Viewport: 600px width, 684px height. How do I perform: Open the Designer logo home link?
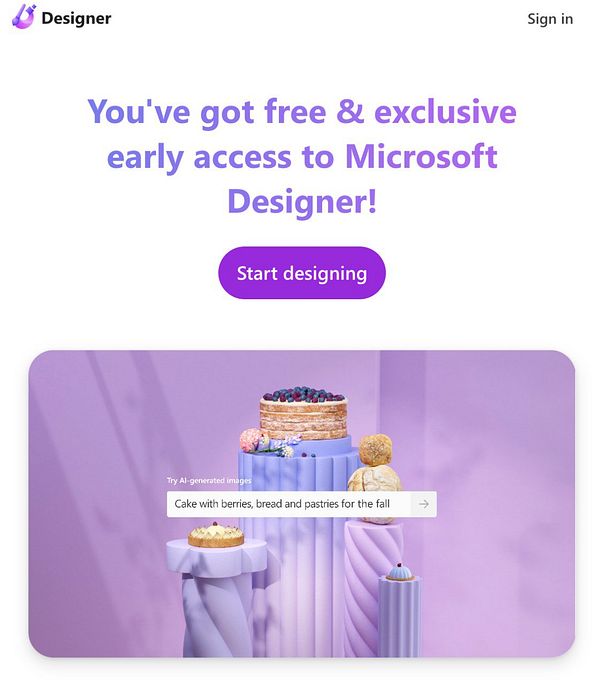(62, 18)
